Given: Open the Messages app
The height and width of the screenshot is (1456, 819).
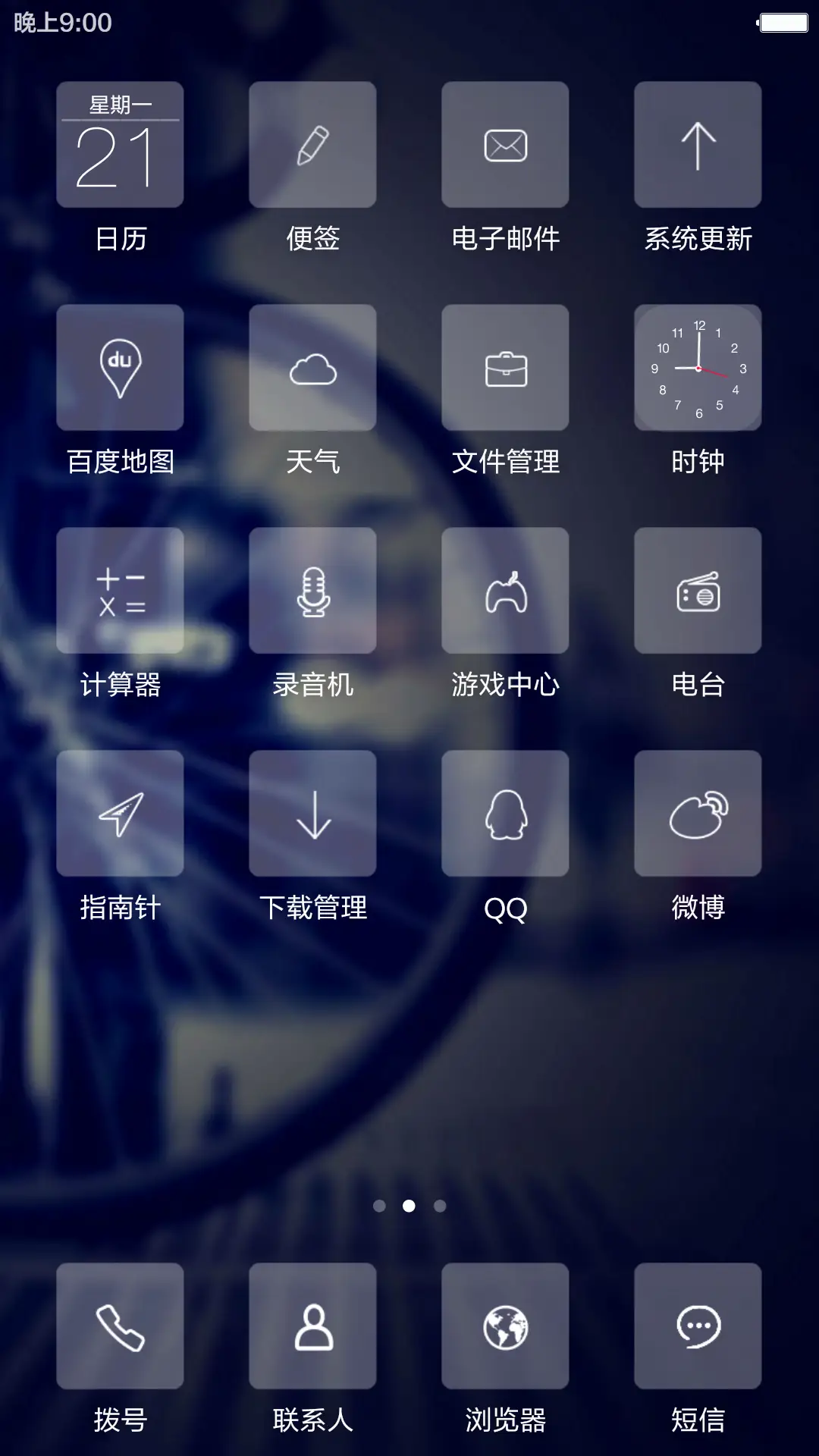Looking at the screenshot, I should 698,1326.
